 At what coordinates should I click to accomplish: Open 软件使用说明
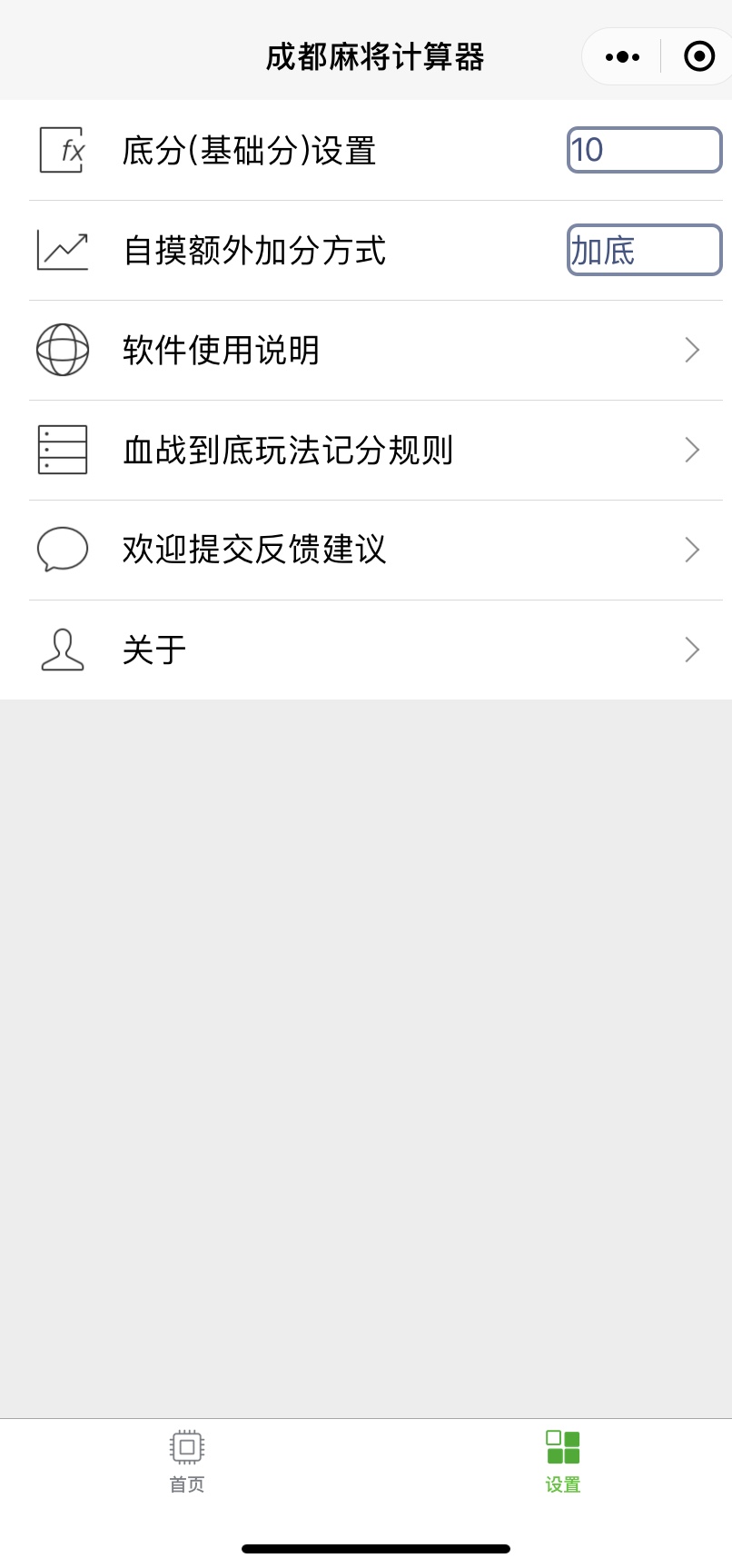tap(366, 350)
